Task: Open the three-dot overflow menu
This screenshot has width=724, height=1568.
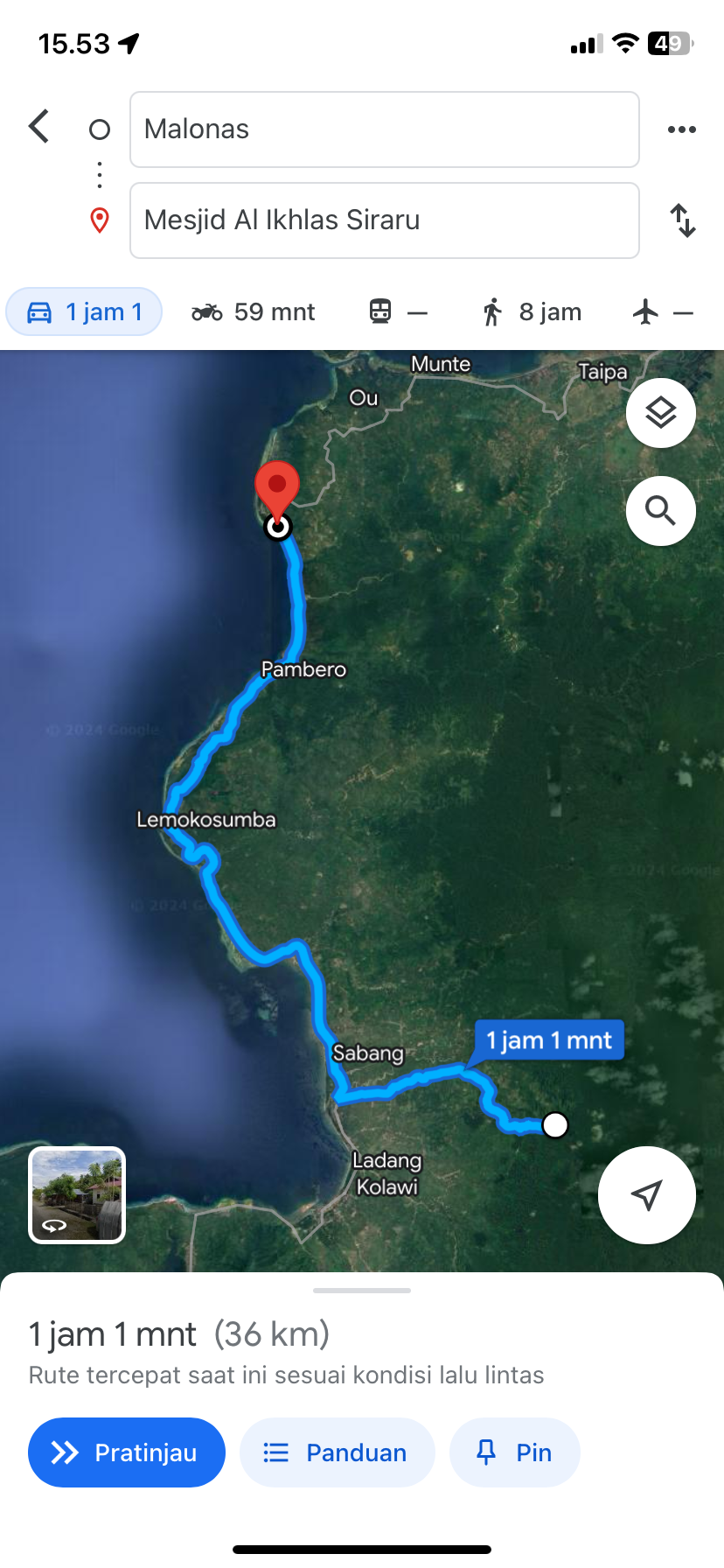Action: 682,129
